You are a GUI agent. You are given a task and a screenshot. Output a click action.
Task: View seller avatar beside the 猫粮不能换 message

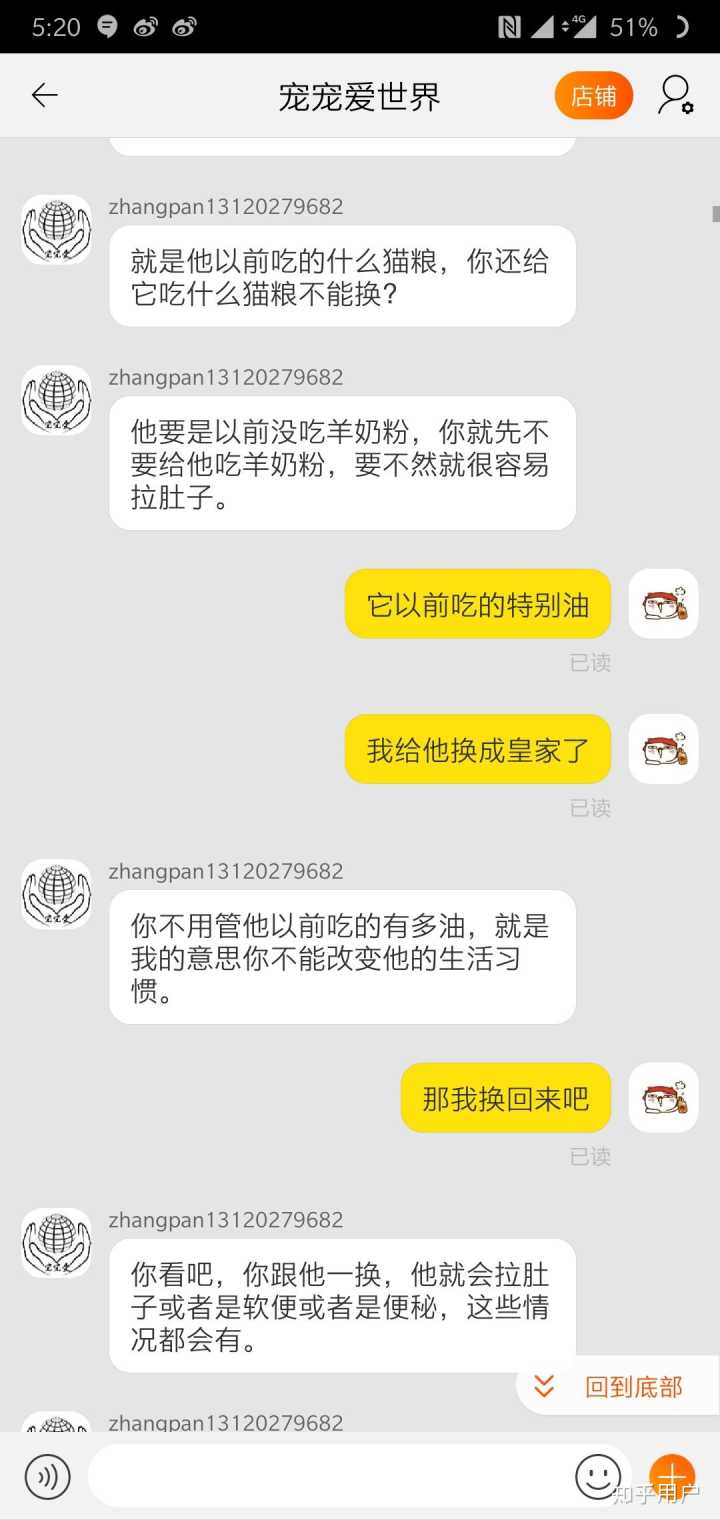pyautogui.click(x=57, y=230)
